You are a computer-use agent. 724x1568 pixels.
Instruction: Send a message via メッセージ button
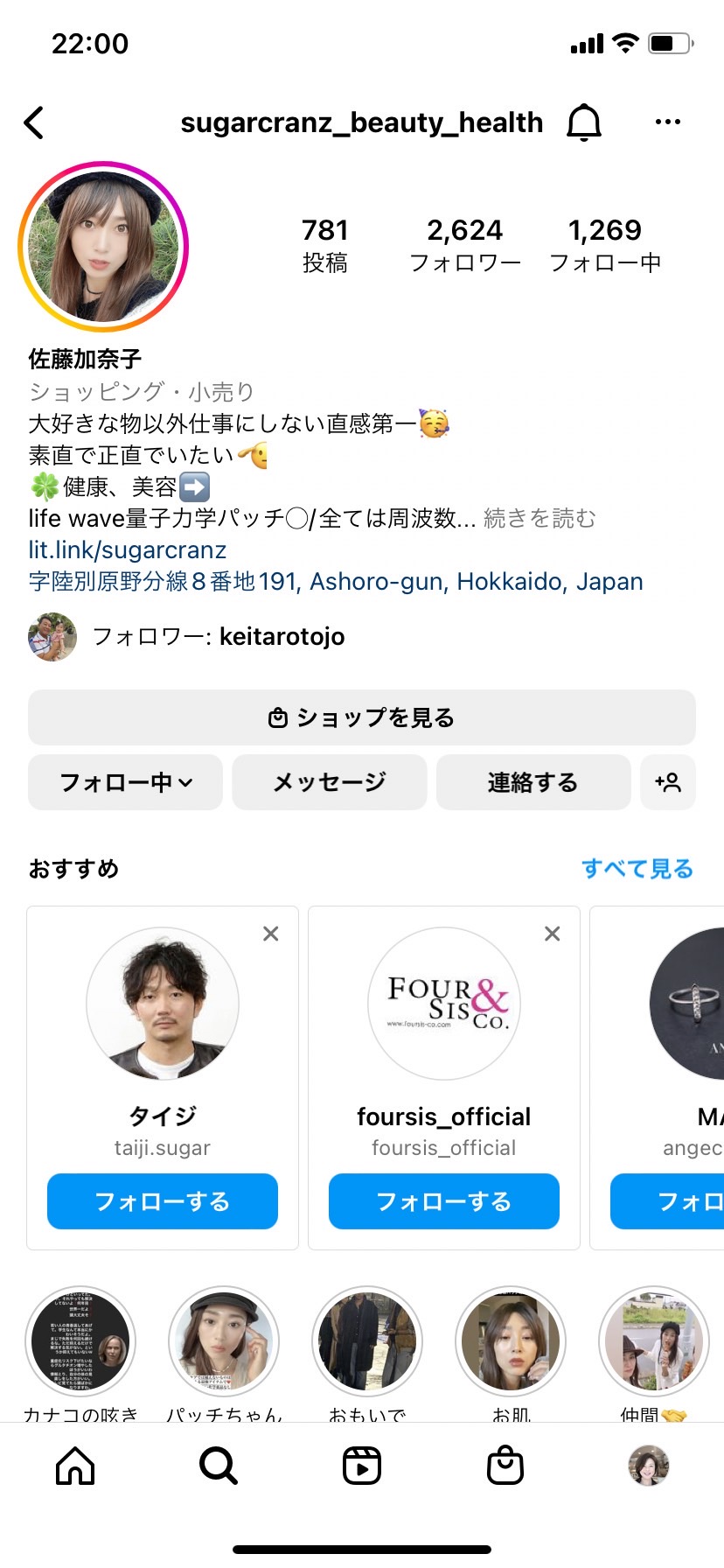[330, 782]
